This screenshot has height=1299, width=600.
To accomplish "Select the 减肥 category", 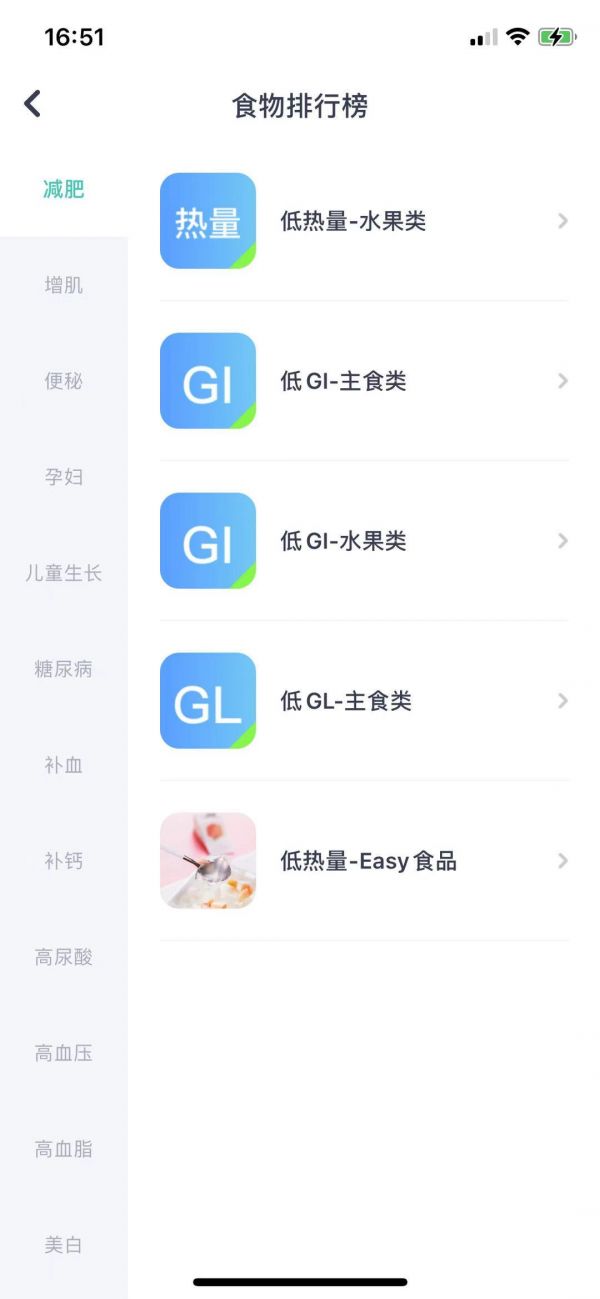I will [63, 189].
